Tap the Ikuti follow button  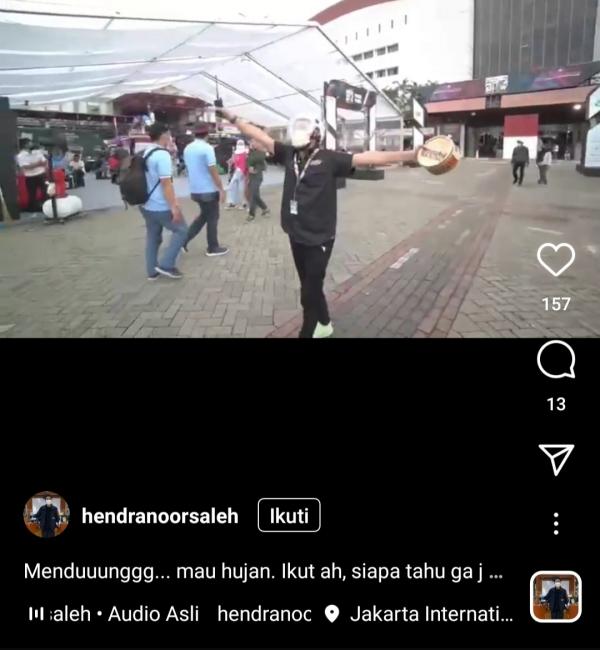(x=289, y=515)
